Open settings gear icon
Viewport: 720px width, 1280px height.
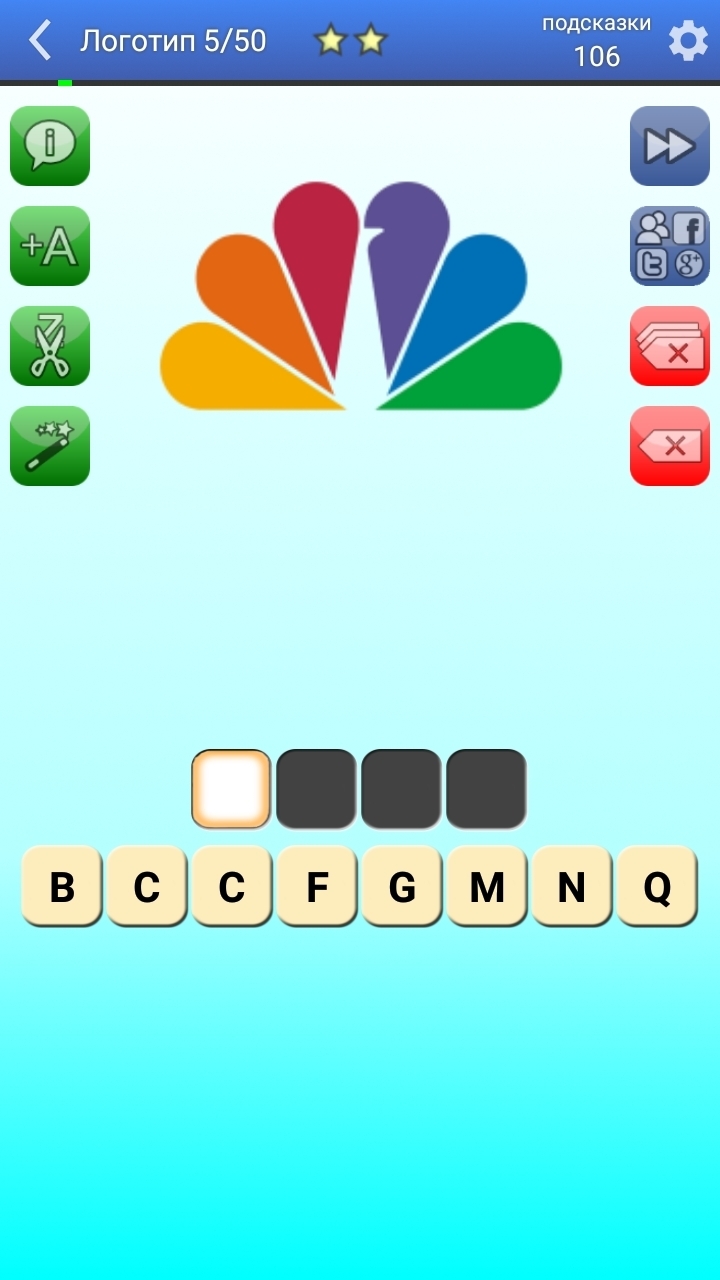pos(688,41)
